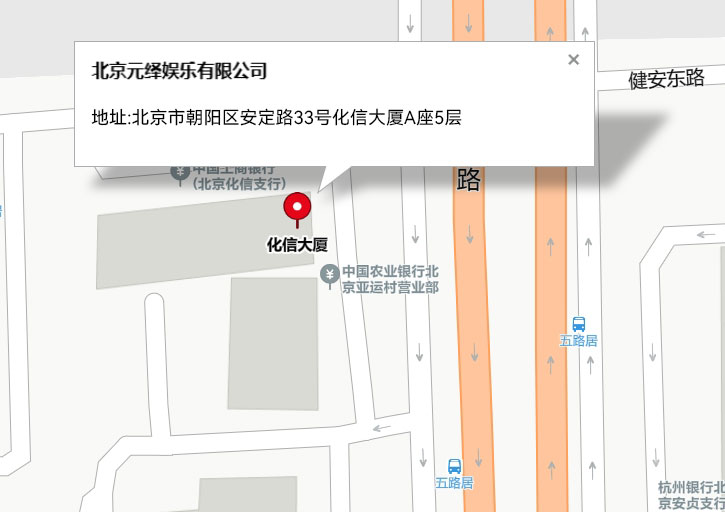
Task: Select the 中国农业银行 map point
Action: (329, 273)
